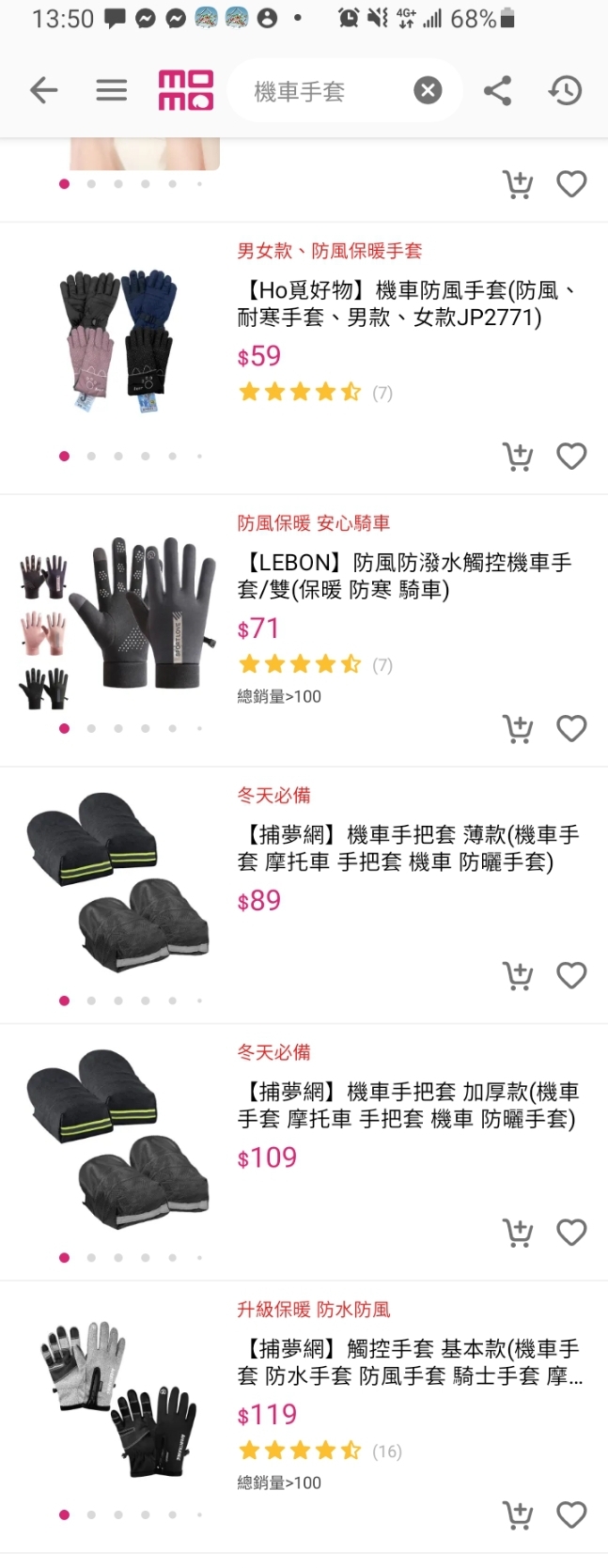This screenshot has height=1568, width=608.
Task: Clear the search text
Action: (x=428, y=90)
